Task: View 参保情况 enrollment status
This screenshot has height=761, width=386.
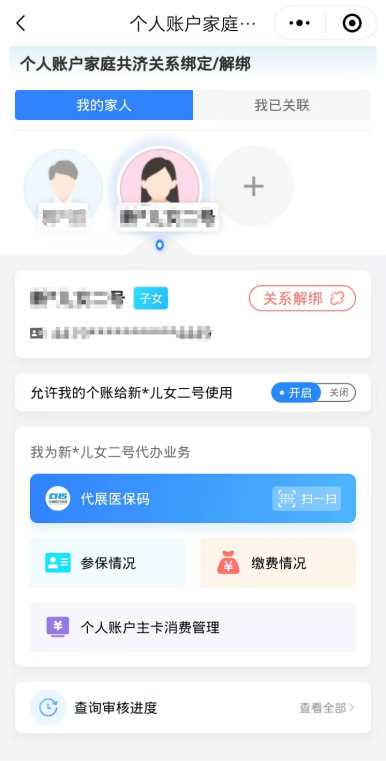Action: point(108,563)
